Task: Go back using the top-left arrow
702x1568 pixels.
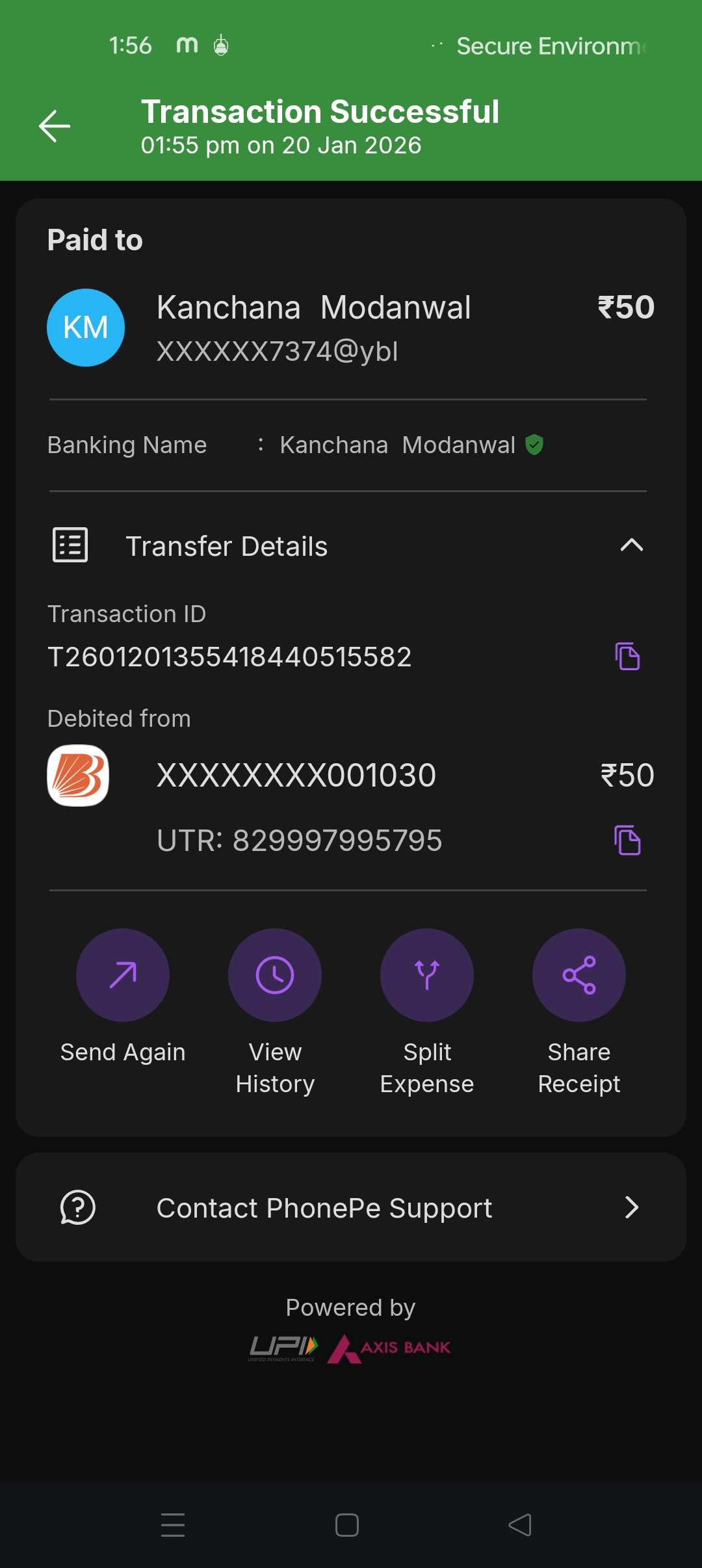Action: 55,126
